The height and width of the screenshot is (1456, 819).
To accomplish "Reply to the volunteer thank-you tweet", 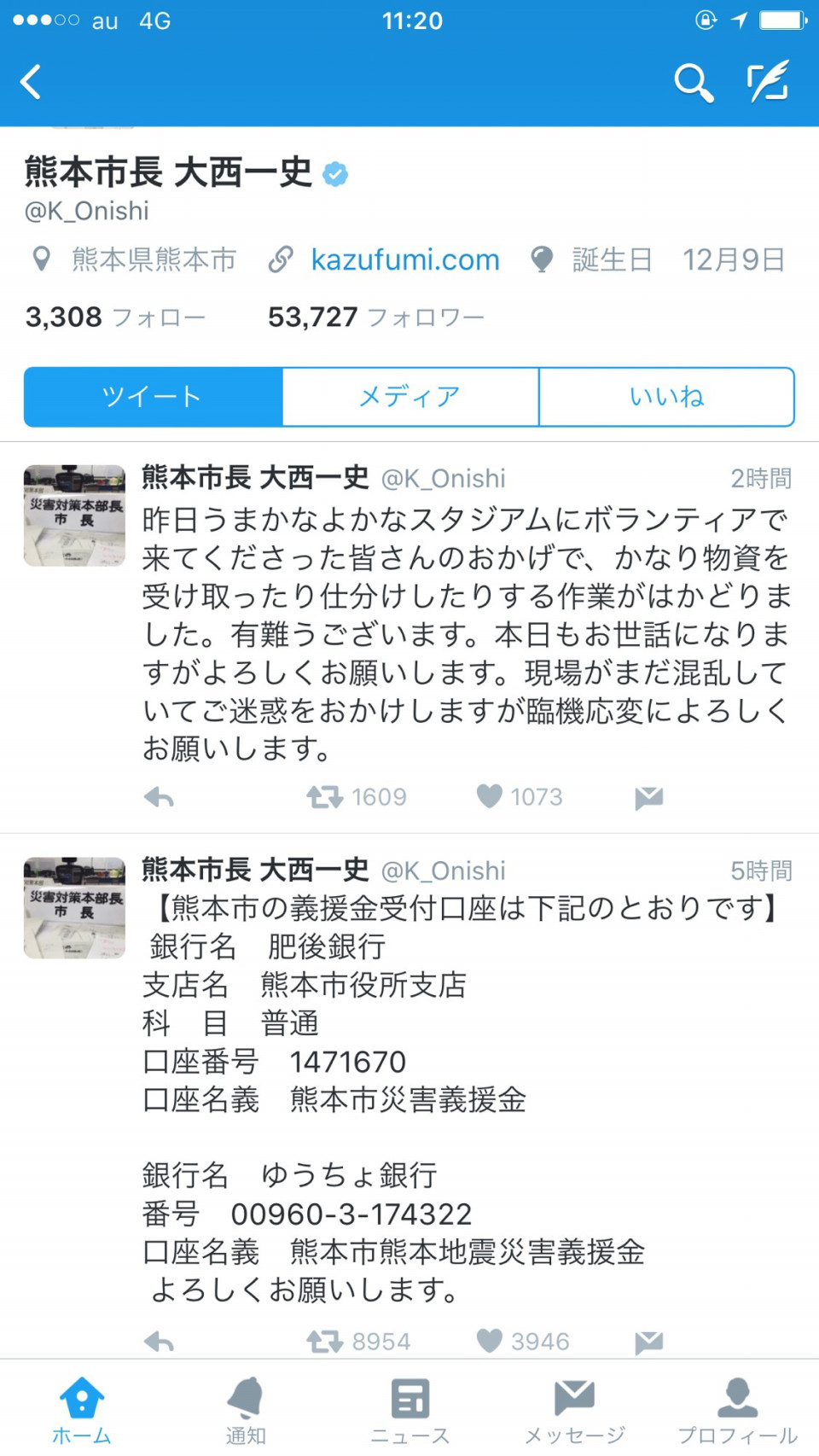I will pyautogui.click(x=160, y=798).
